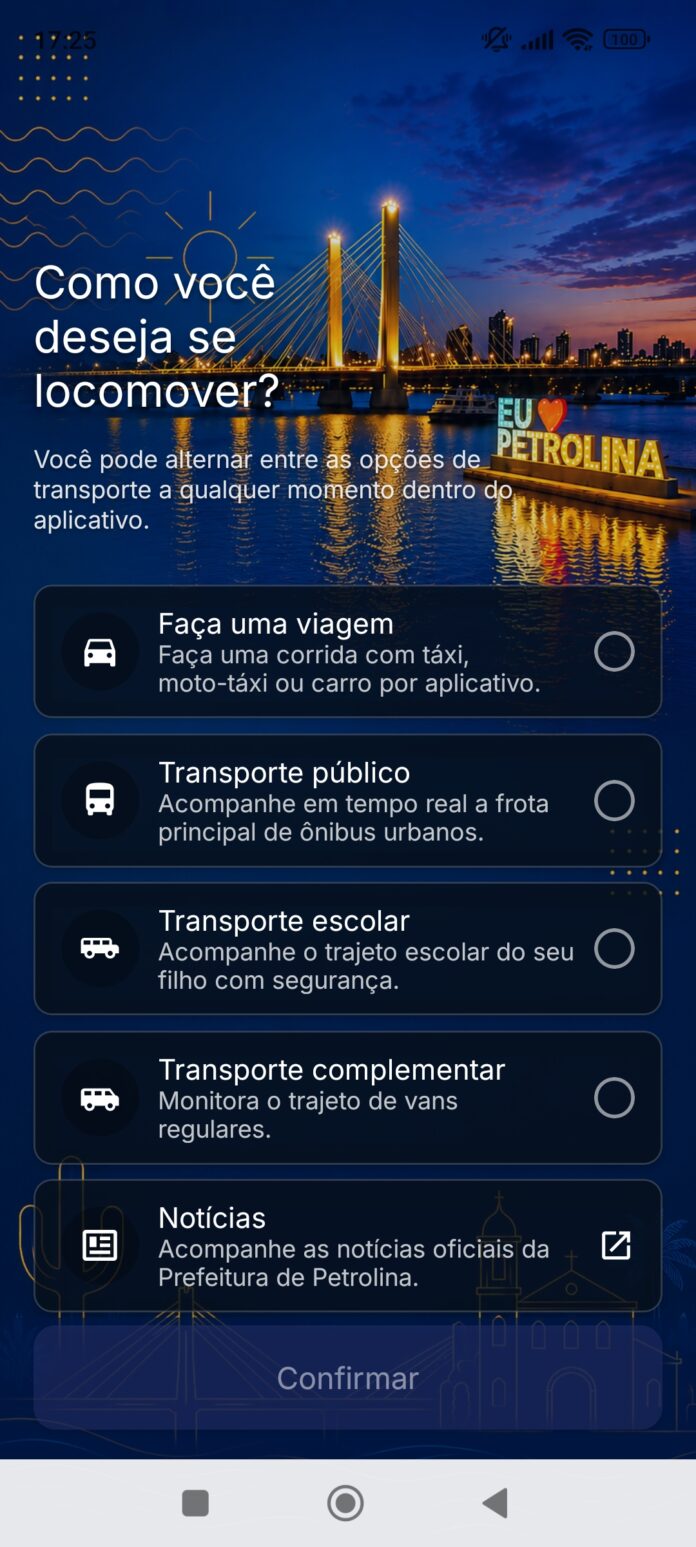This screenshot has width=696, height=1547.
Task: Select the Faça uma viagem option
Action: (x=348, y=651)
